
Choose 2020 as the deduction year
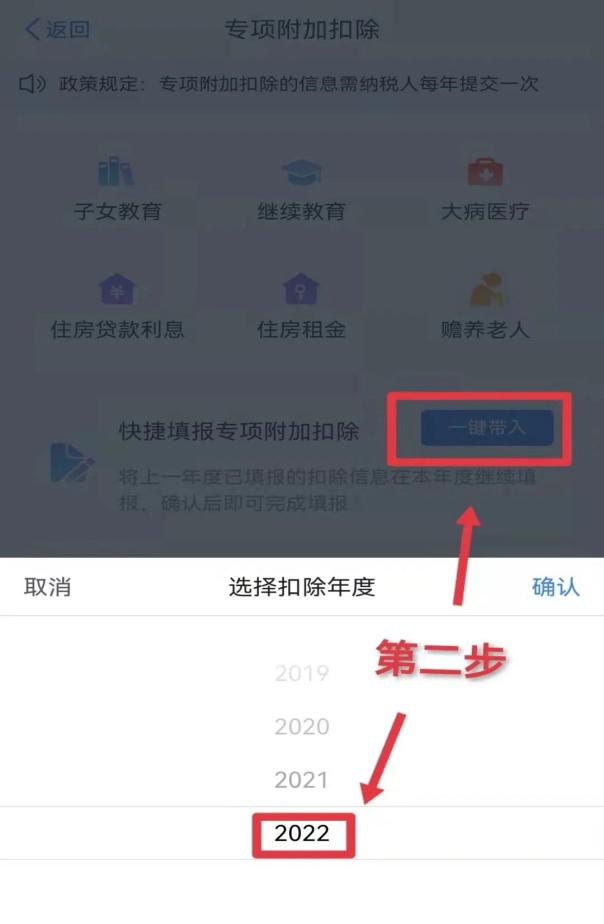(x=301, y=727)
